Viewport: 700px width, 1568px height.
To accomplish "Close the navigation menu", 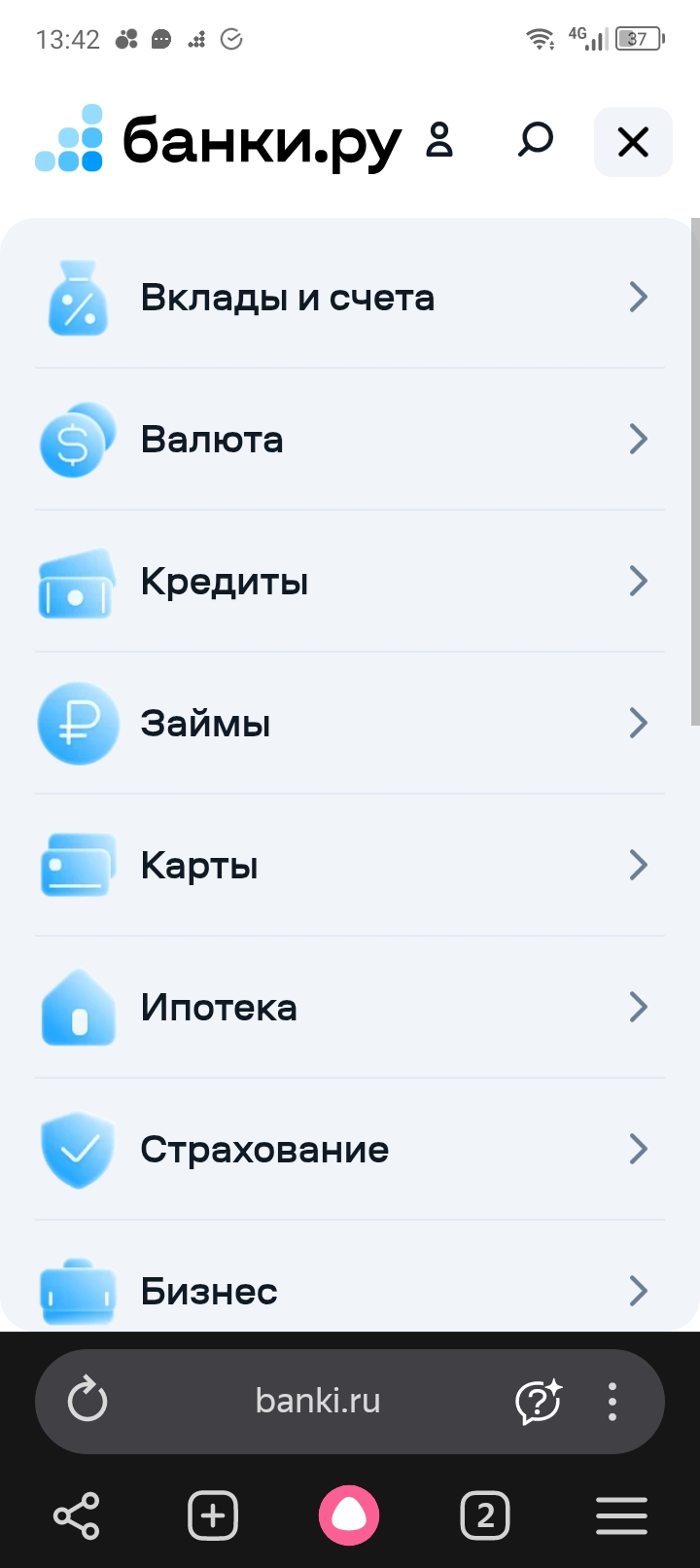I will (x=633, y=142).
